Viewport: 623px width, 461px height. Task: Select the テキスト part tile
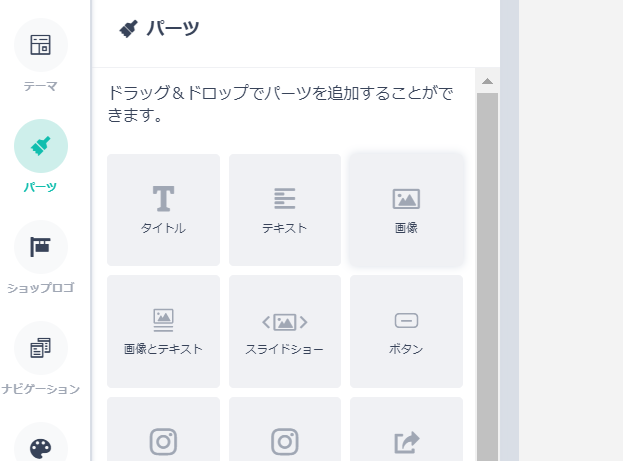pos(285,209)
